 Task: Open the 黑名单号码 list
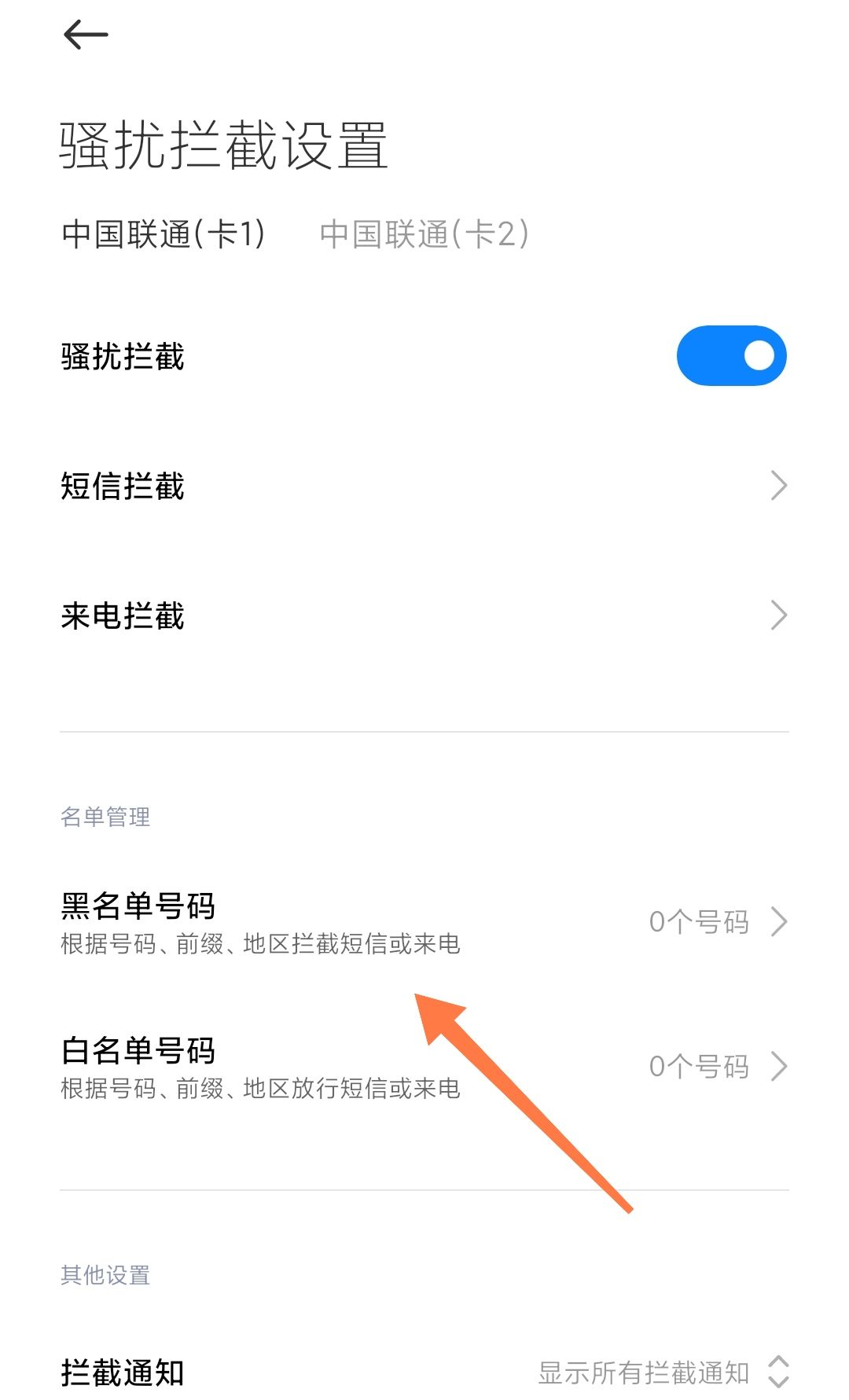tap(424, 922)
